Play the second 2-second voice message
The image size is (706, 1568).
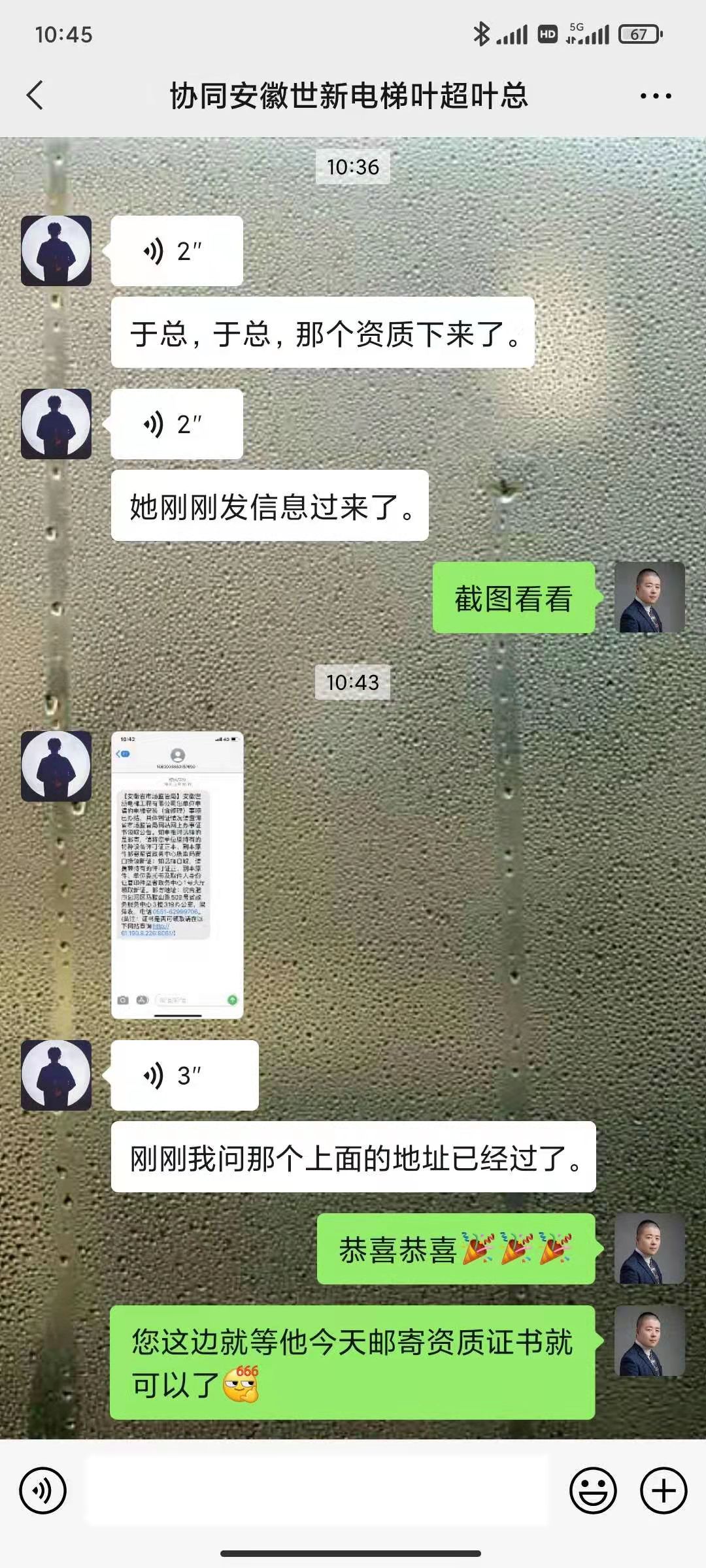tap(176, 424)
